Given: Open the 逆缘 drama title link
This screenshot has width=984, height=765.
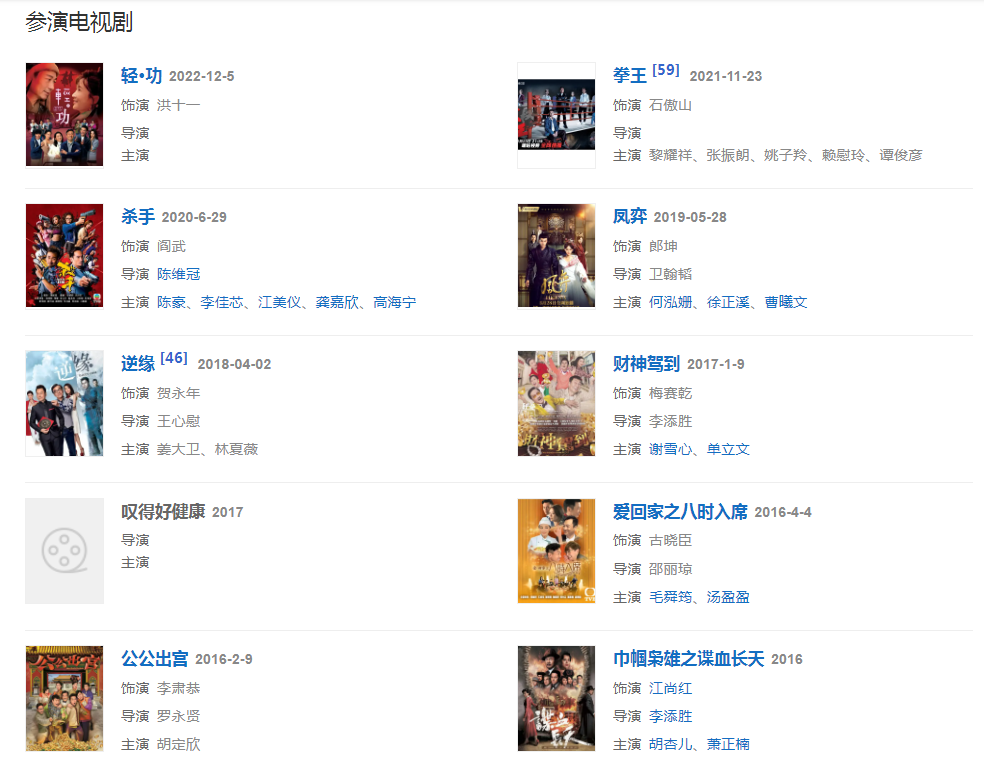Looking at the screenshot, I should click(x=137, y=364).
